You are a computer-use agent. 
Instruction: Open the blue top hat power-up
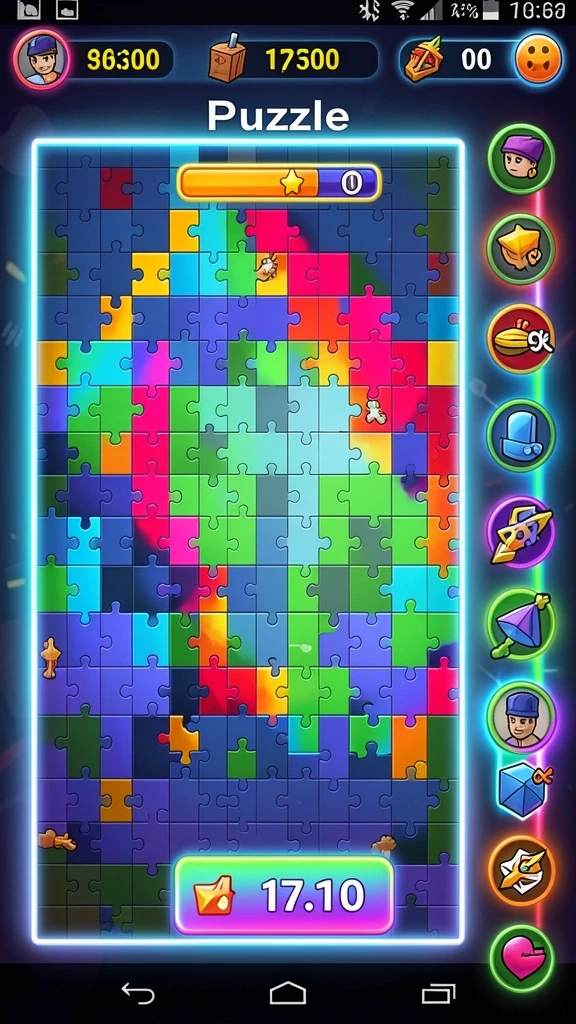(x=520, y=435)
